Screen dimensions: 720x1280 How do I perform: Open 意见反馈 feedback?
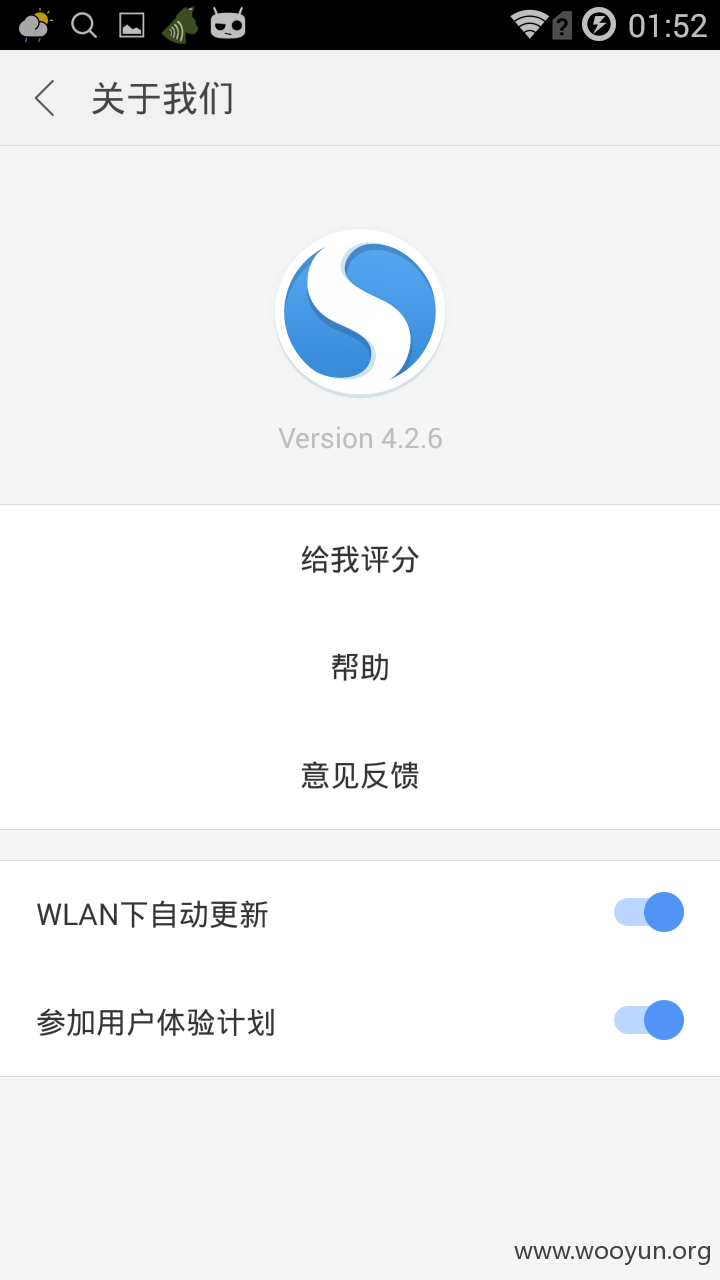[x=360, y=775]
